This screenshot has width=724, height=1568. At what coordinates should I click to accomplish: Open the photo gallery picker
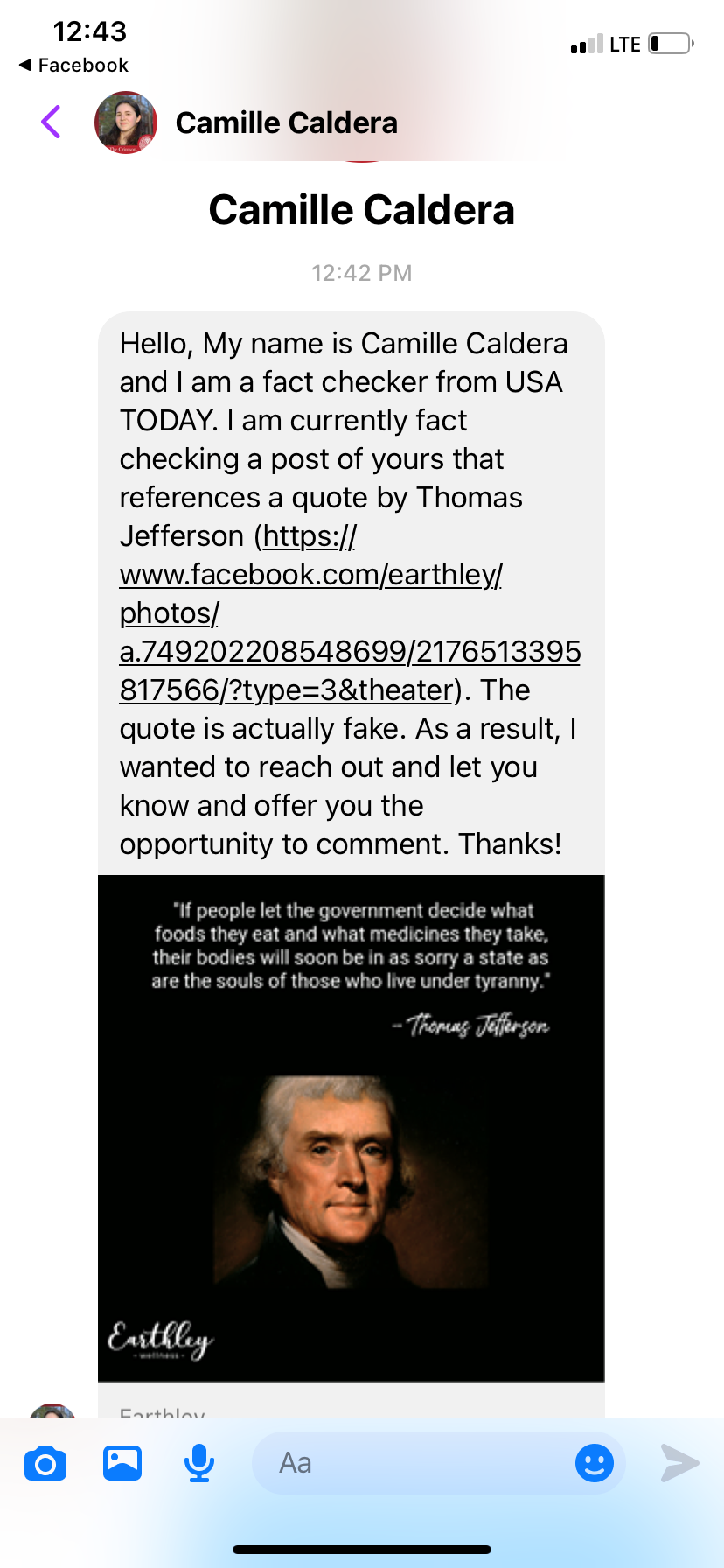pos(122,1463)
